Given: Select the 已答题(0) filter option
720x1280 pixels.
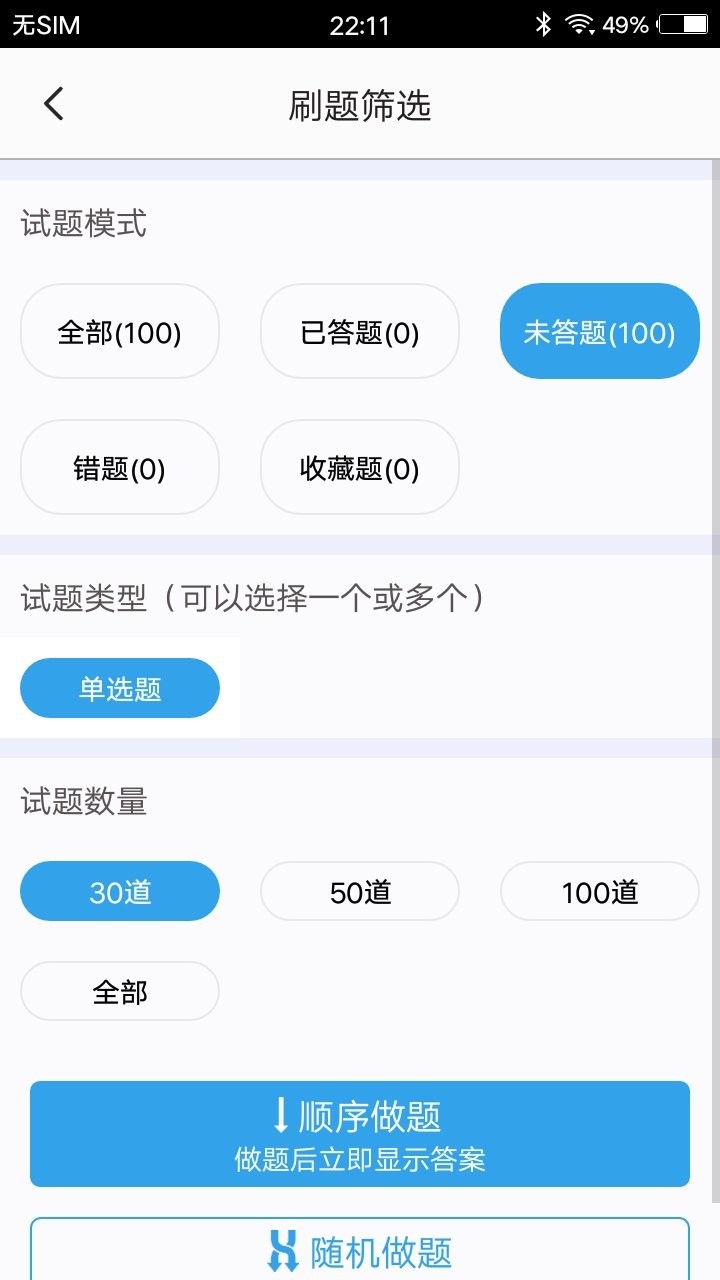Looking at the screenshot, I should [360, 331].
